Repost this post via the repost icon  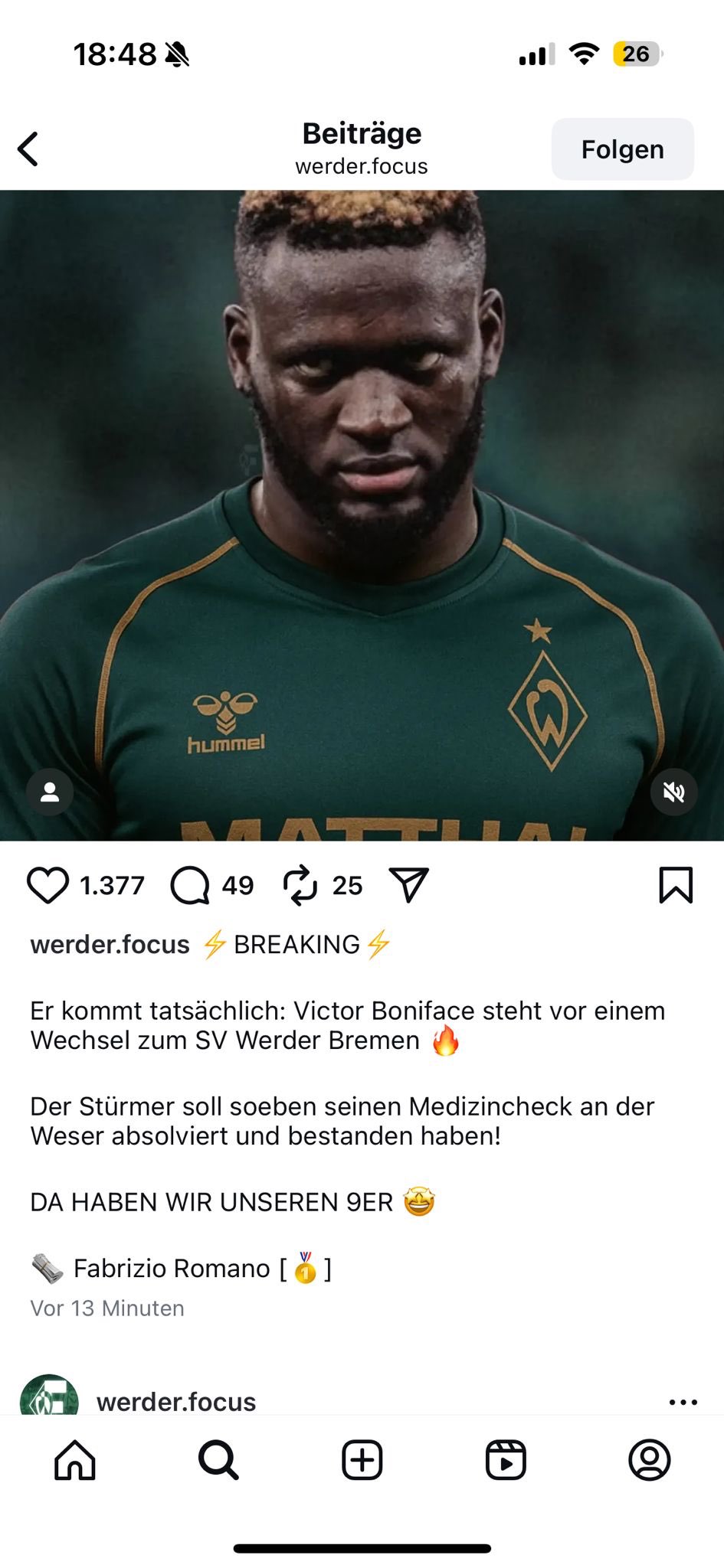[x=300, y=885]
